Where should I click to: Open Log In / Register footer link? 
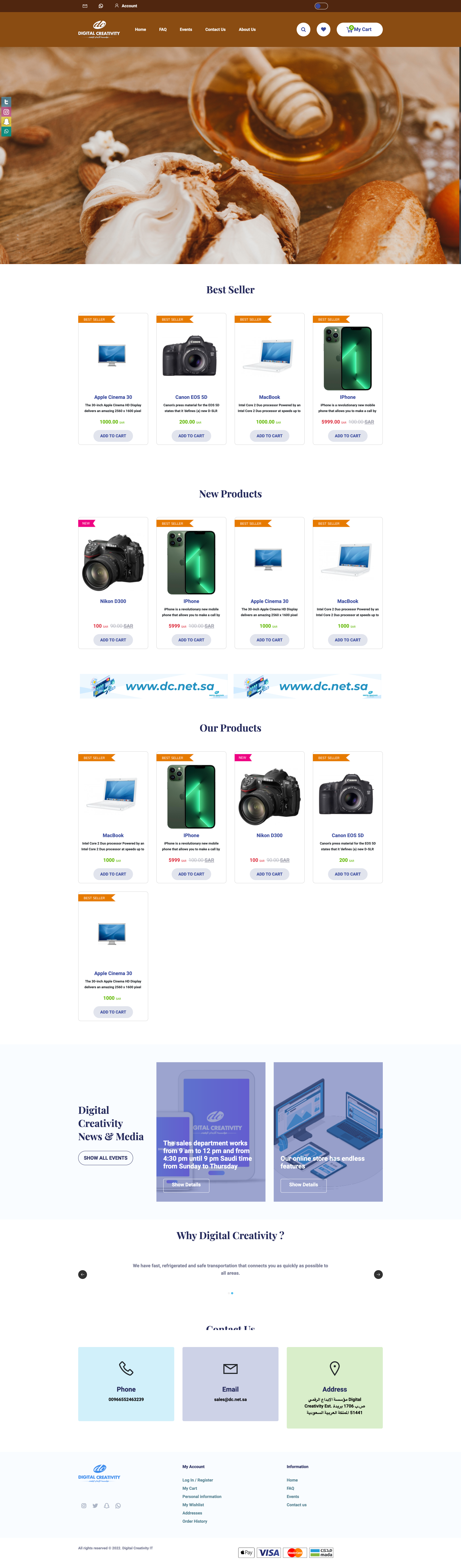(x=198, y=1480)
